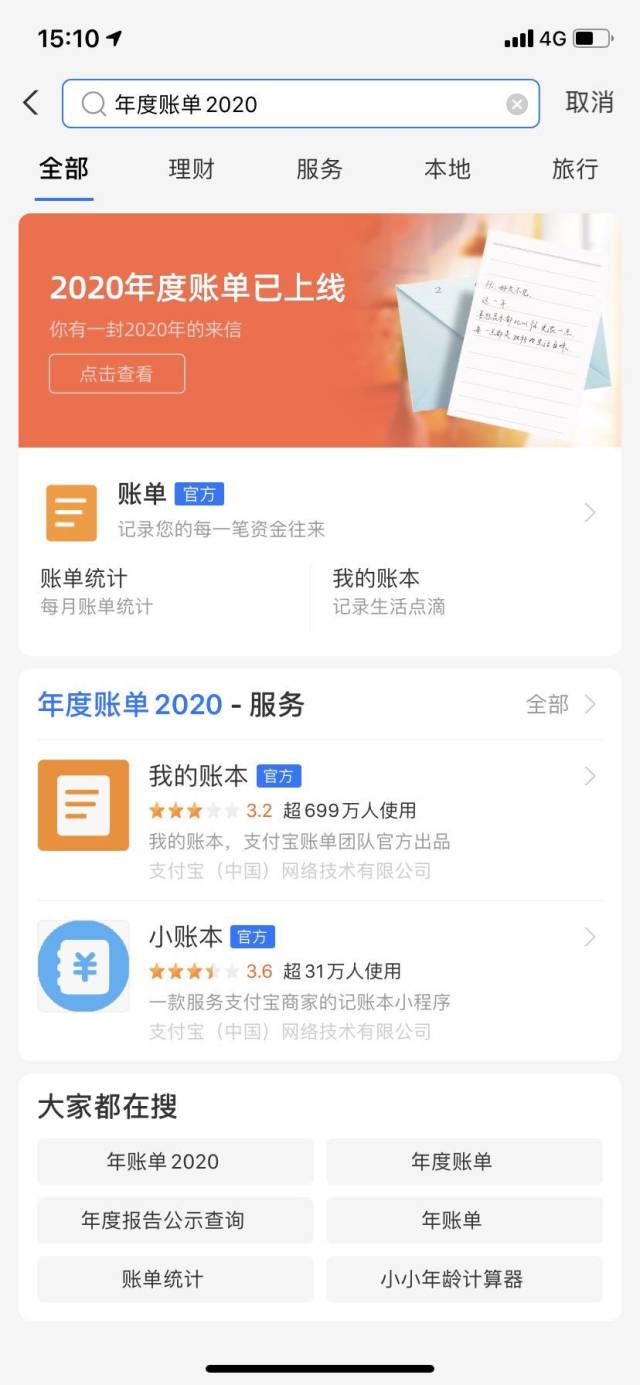Open 账单统计 monthly statistics

[97, 591]
